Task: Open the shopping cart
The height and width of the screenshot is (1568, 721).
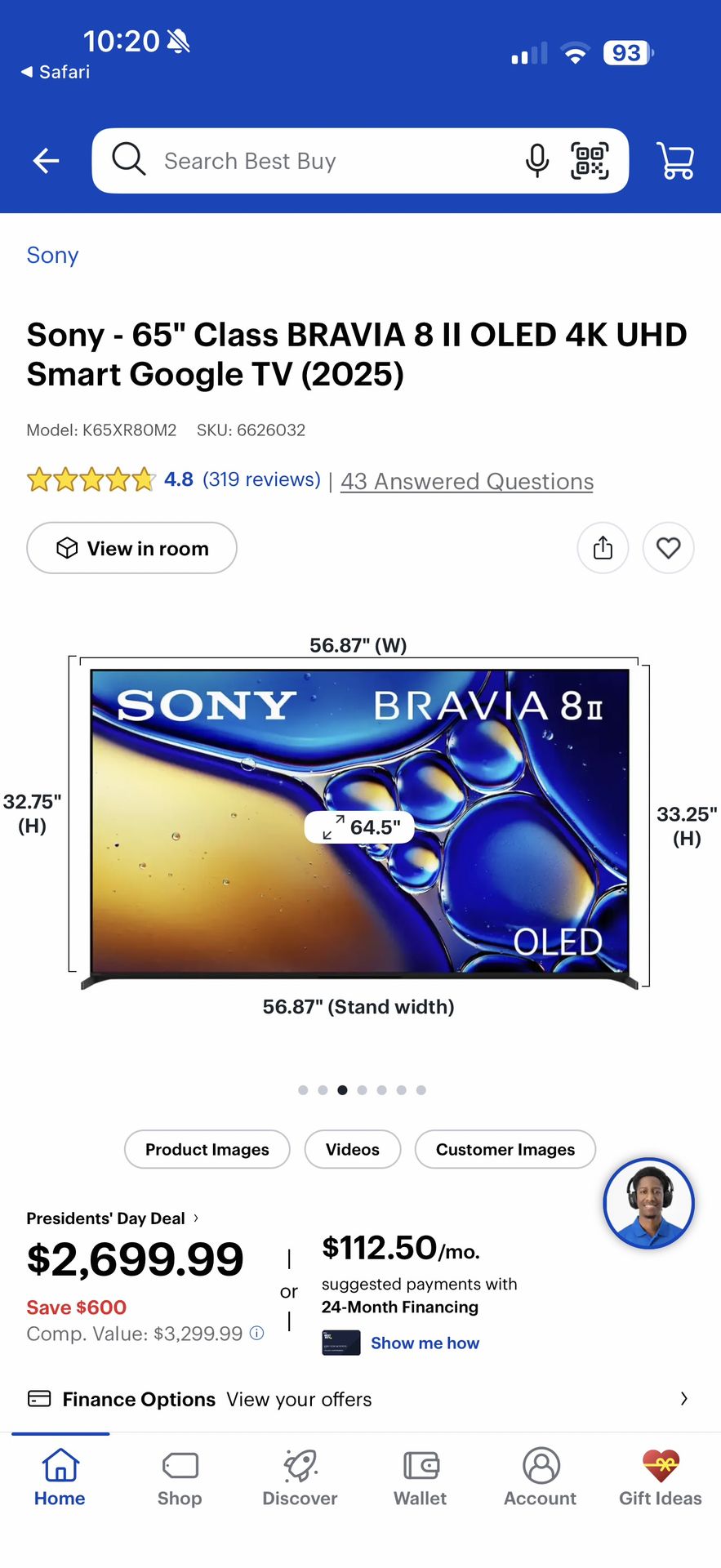Action: click(675, 161)
